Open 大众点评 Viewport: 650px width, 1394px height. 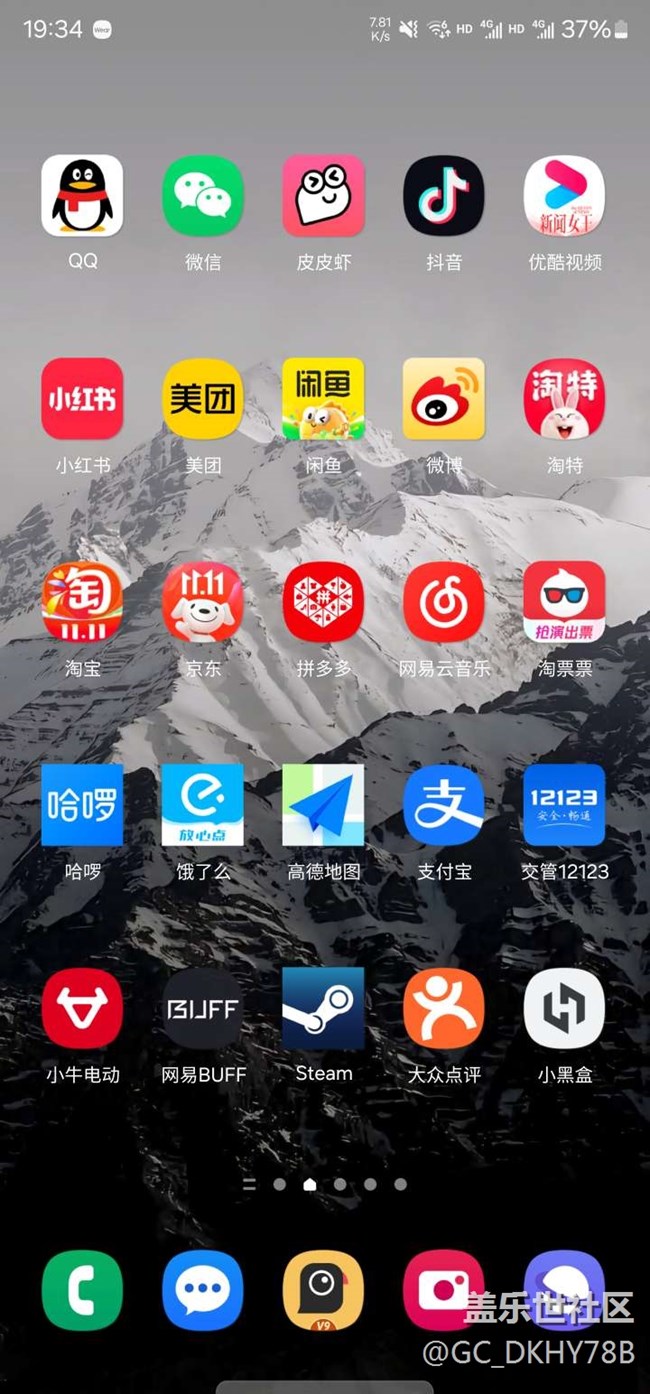[x=444, y=1008]
